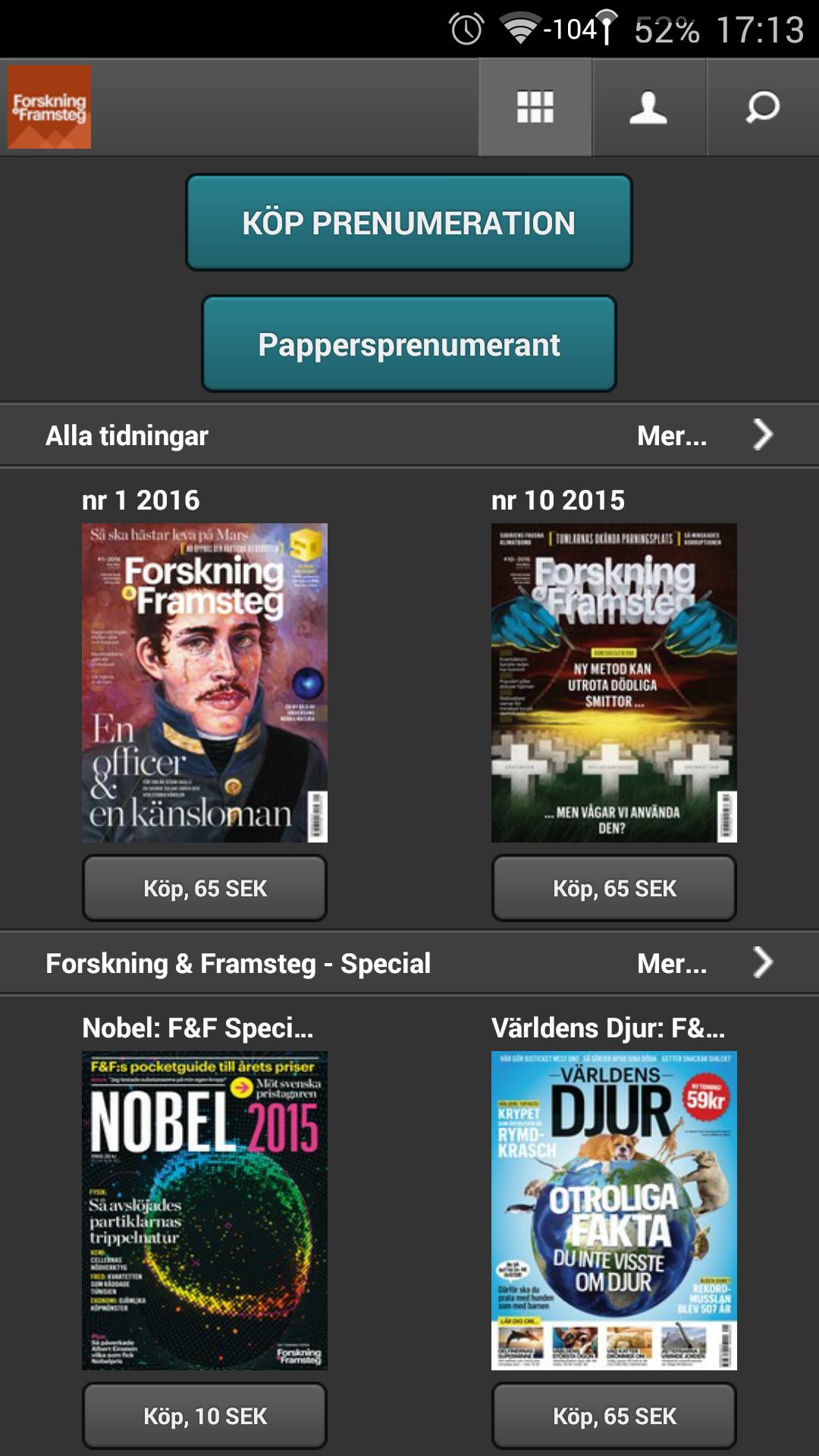Buy Världens Djur for 65 SEK
Image resolution: width=819 pixels, height=1456 pixels.
click(614, 1416)
